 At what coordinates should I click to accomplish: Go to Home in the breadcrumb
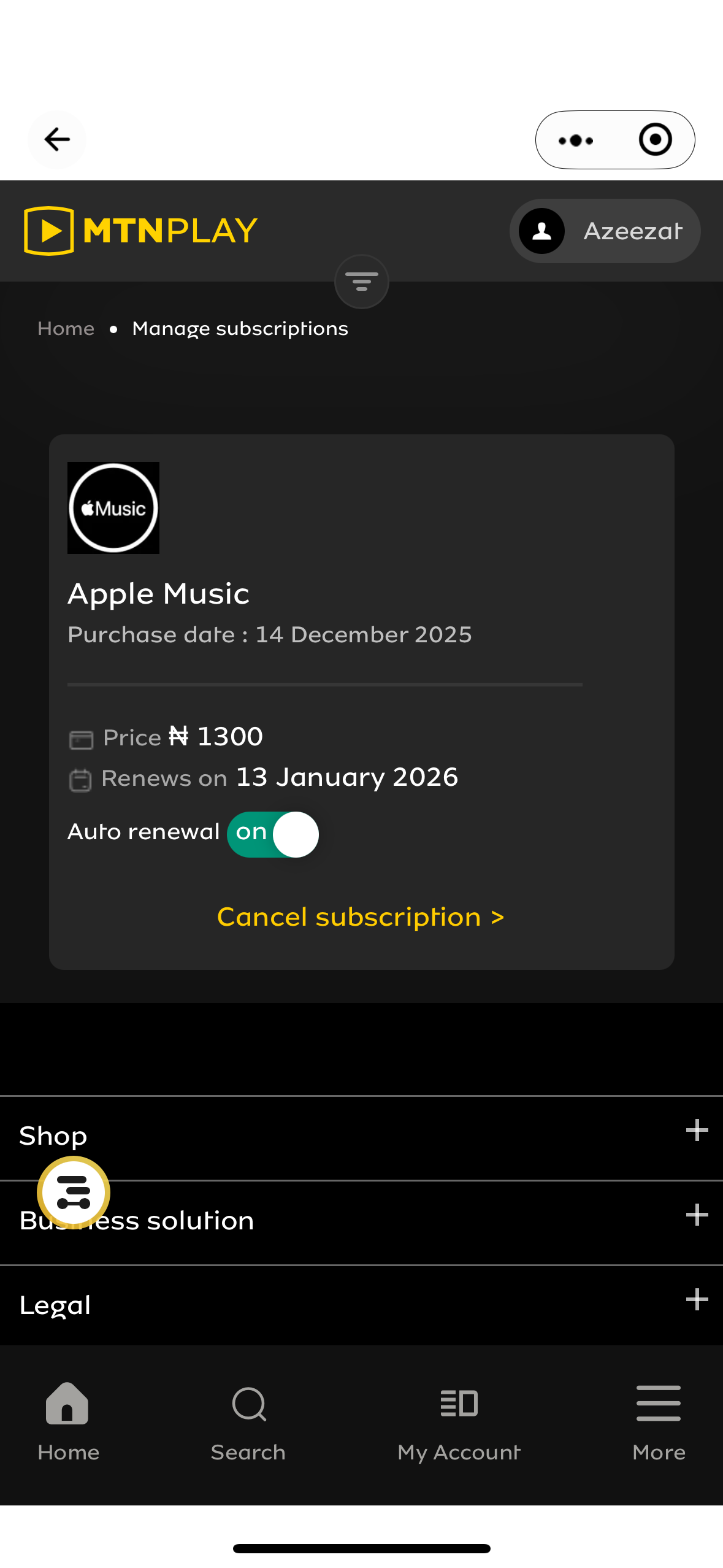tap(66, 329)
